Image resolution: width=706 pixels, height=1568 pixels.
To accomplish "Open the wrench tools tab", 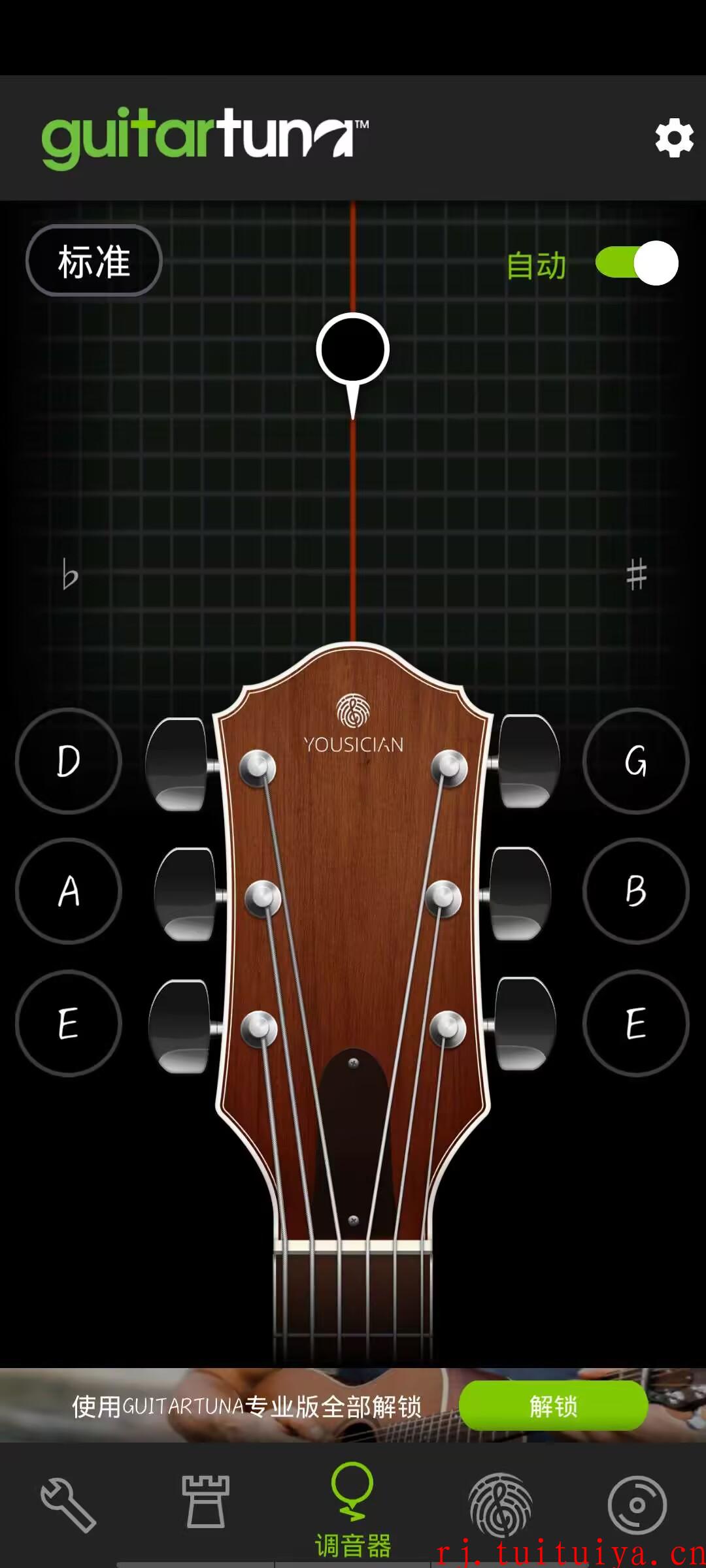I will tap(69, 1505).
